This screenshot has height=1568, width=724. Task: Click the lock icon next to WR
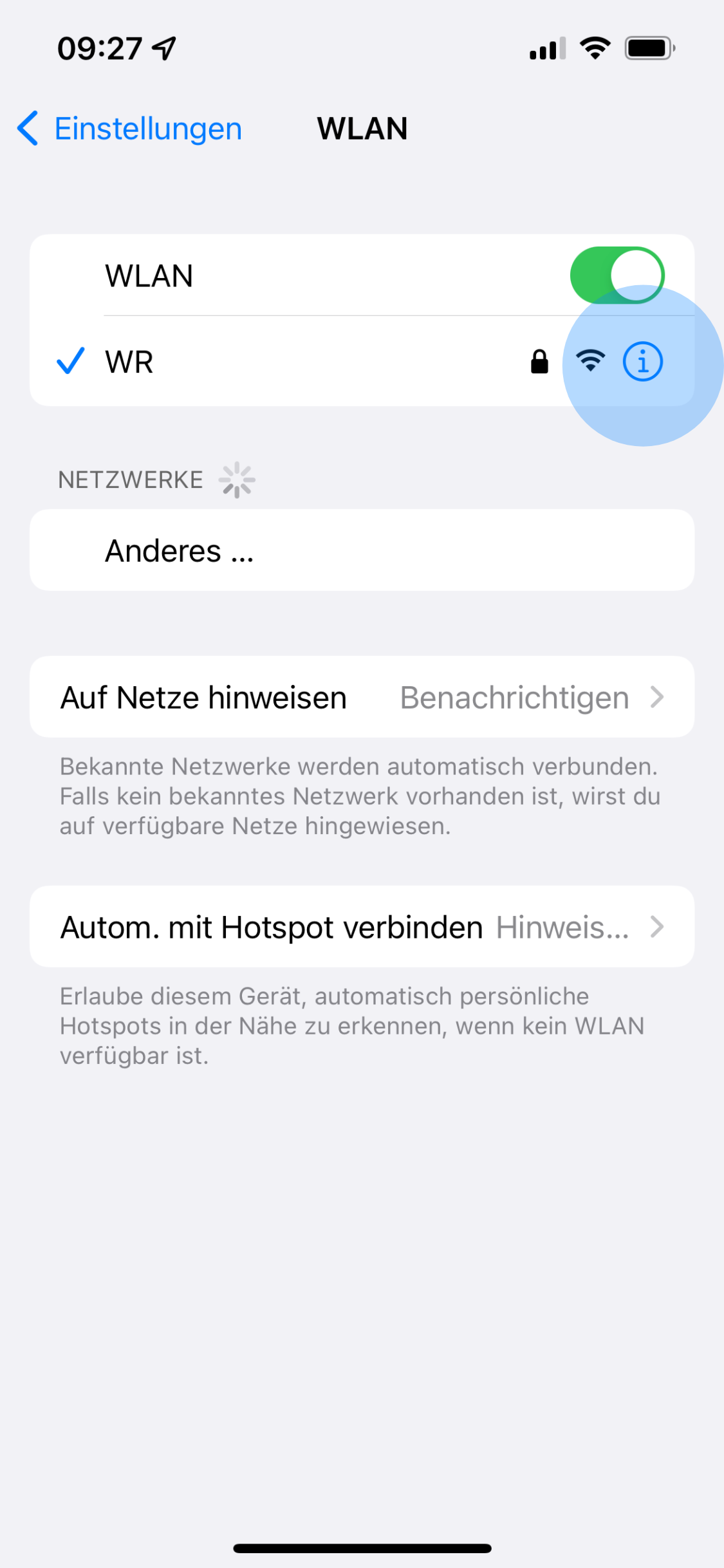point(539,361)
